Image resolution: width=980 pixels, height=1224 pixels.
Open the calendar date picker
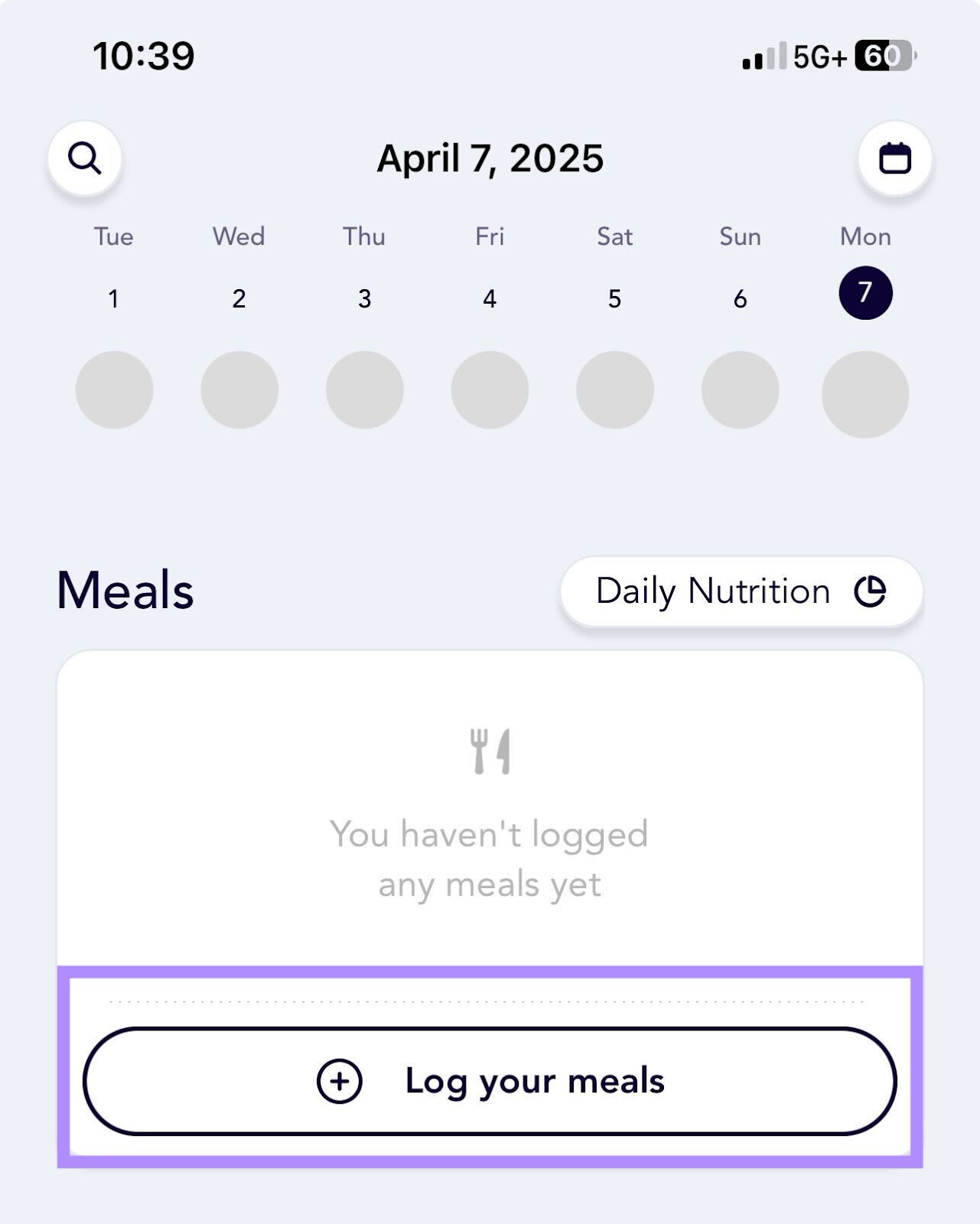point(894,158)
